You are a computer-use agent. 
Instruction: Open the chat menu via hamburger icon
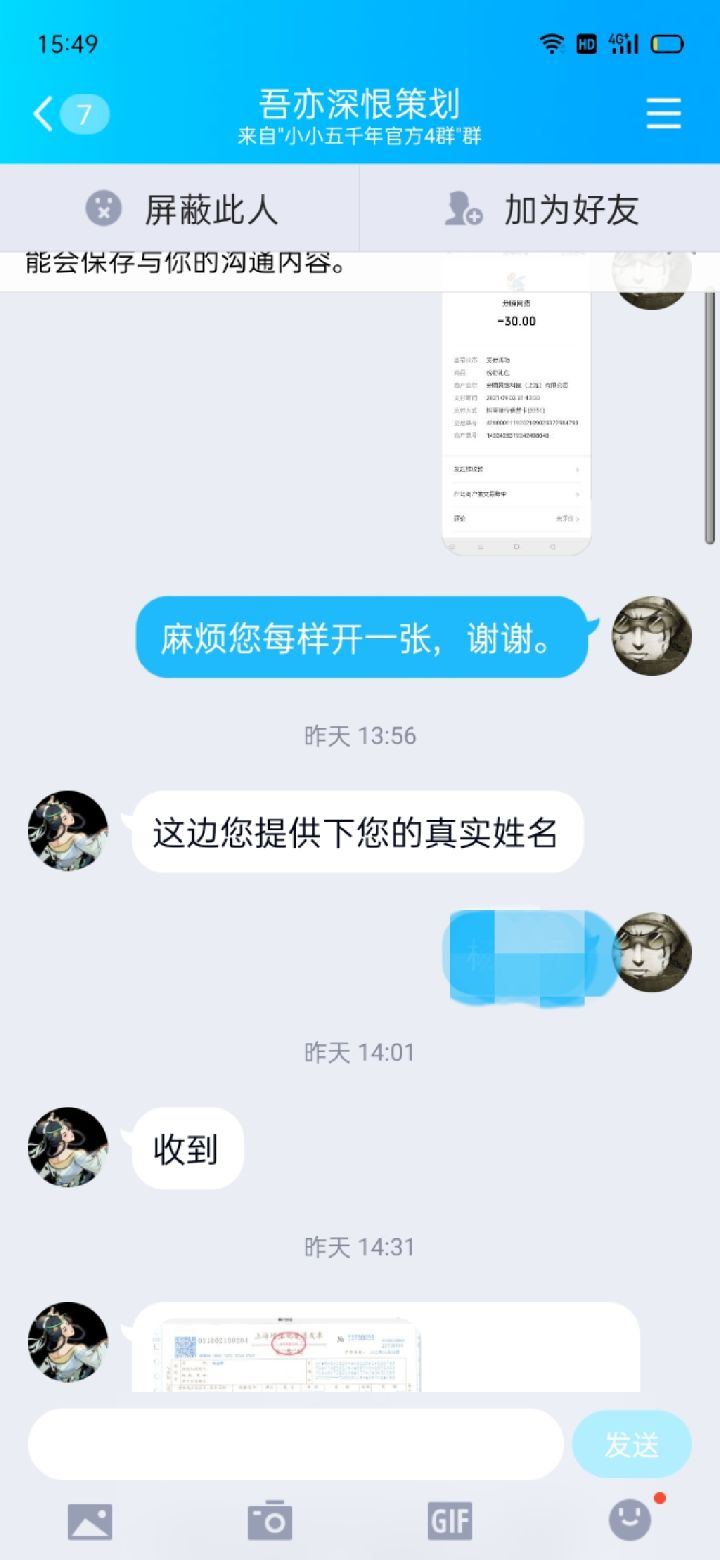point(663,113)
